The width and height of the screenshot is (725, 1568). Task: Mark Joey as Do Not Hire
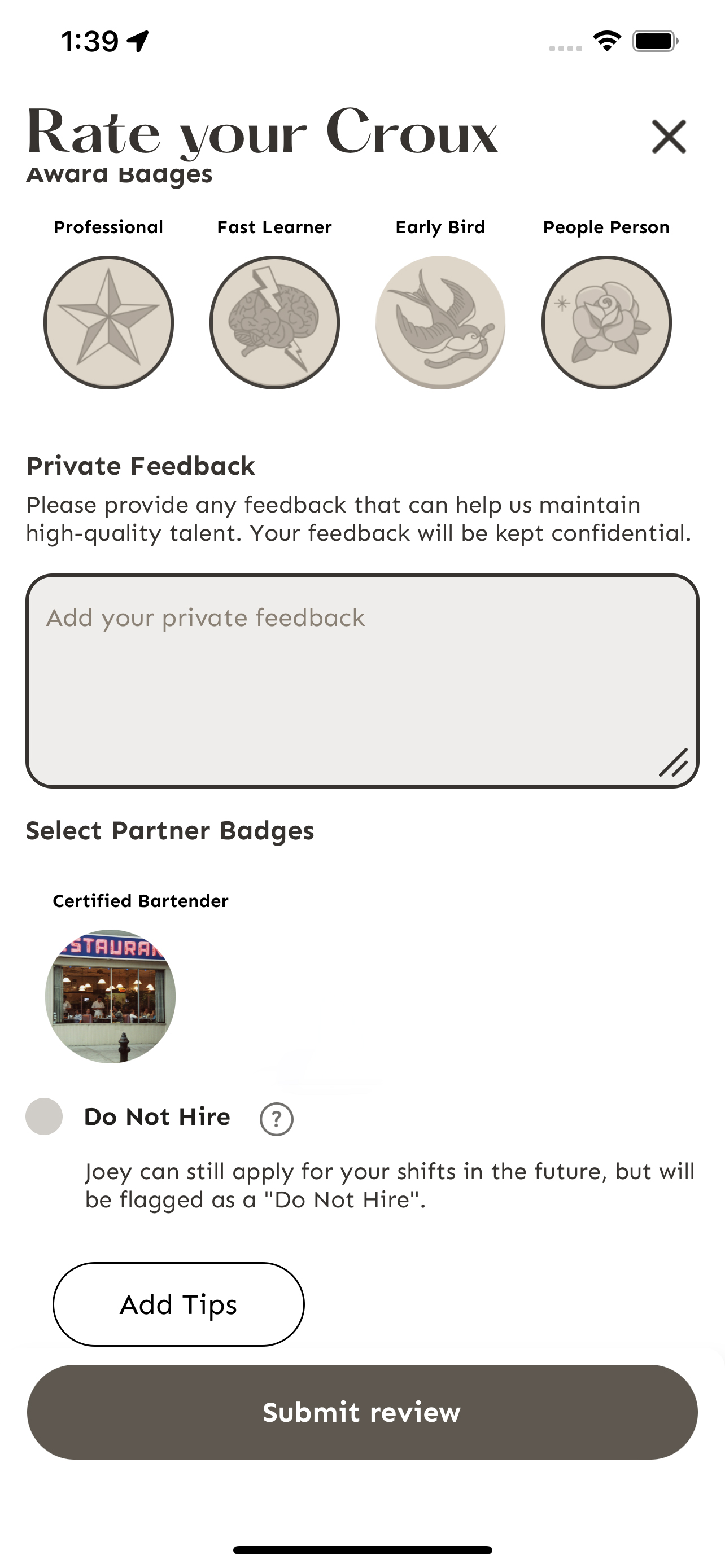pyautogui.click(x=44, y=1116)
